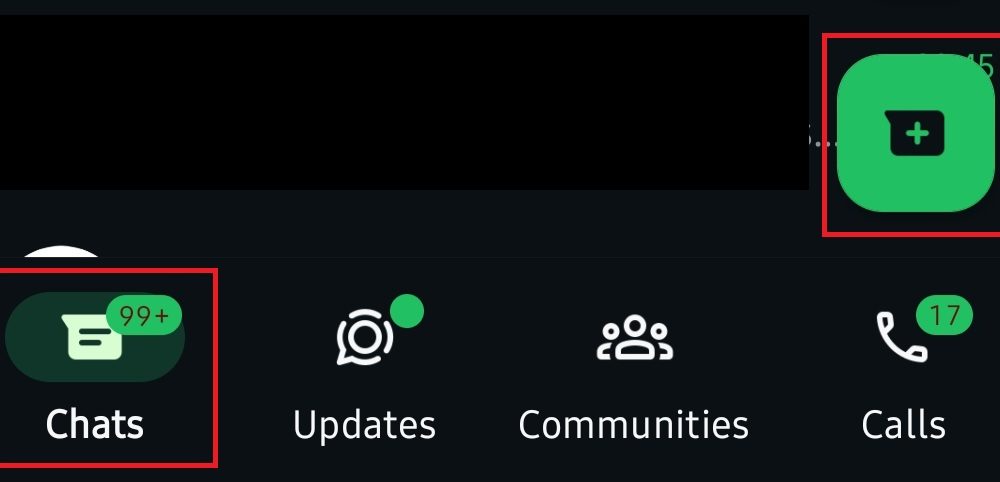Select the Calls tab
The height and width of the screenshot is (482, 1000).
click(x=904, y=370)
